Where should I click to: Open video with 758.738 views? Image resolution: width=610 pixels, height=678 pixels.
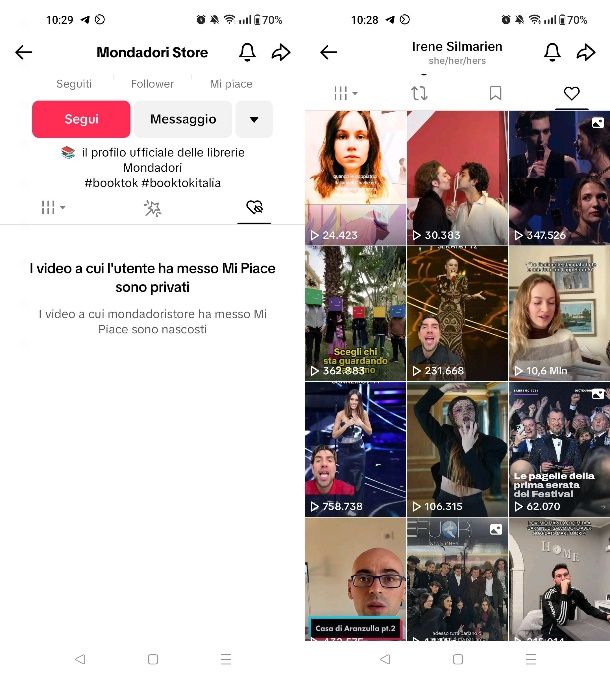(x=355, y=448)
